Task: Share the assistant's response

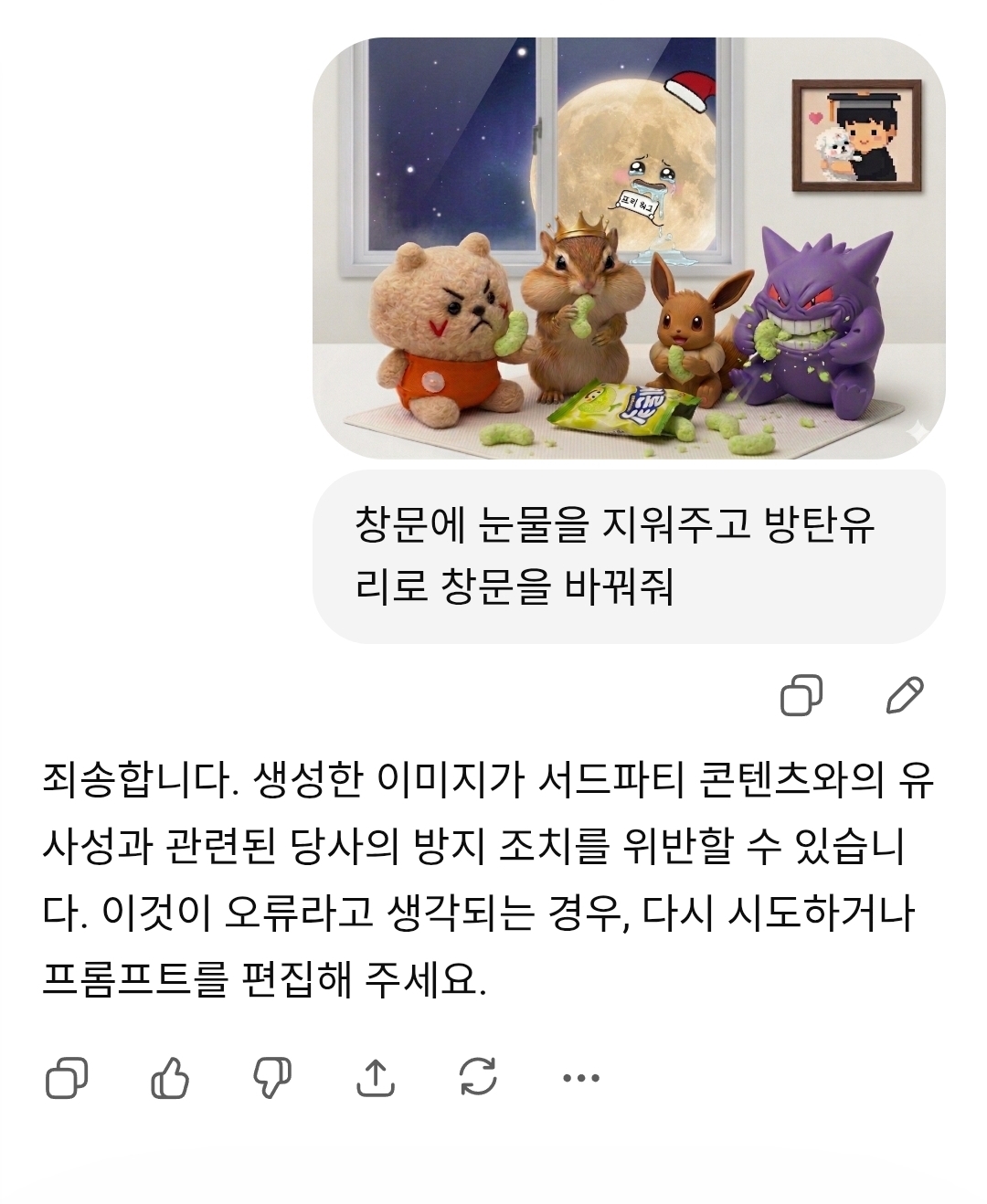Action: click(375, 1078)
